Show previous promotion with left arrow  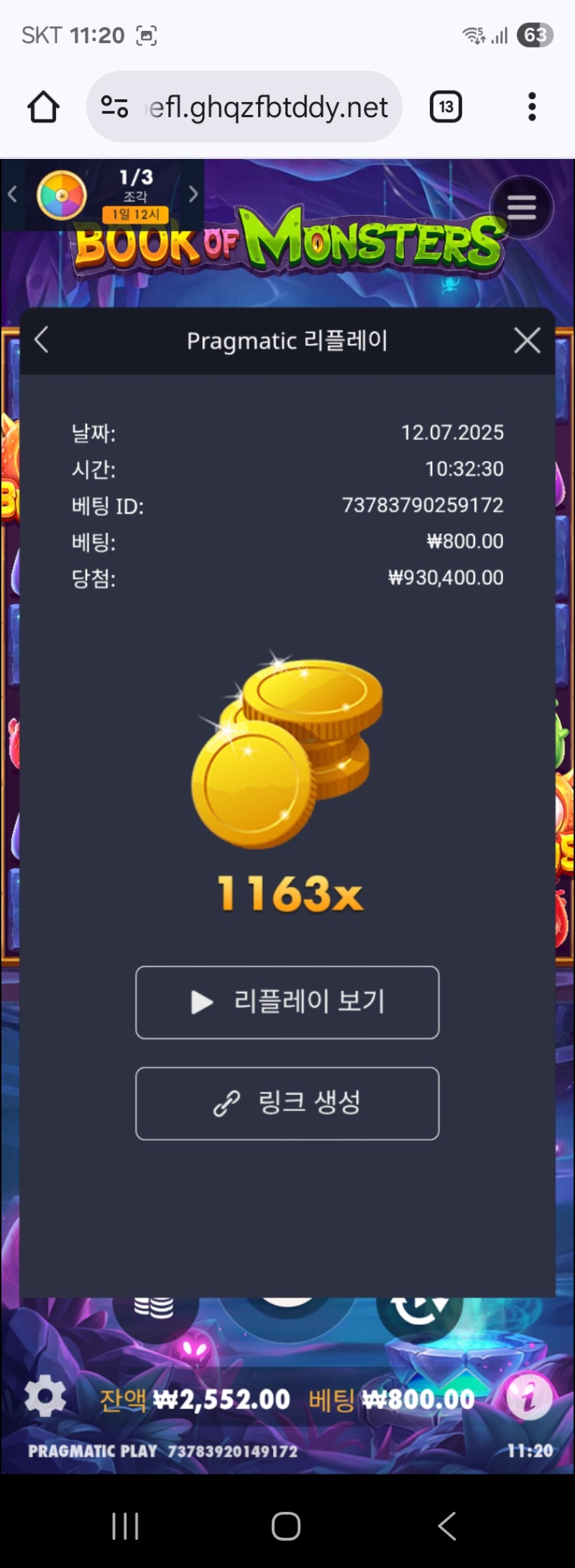click(12, 194)
